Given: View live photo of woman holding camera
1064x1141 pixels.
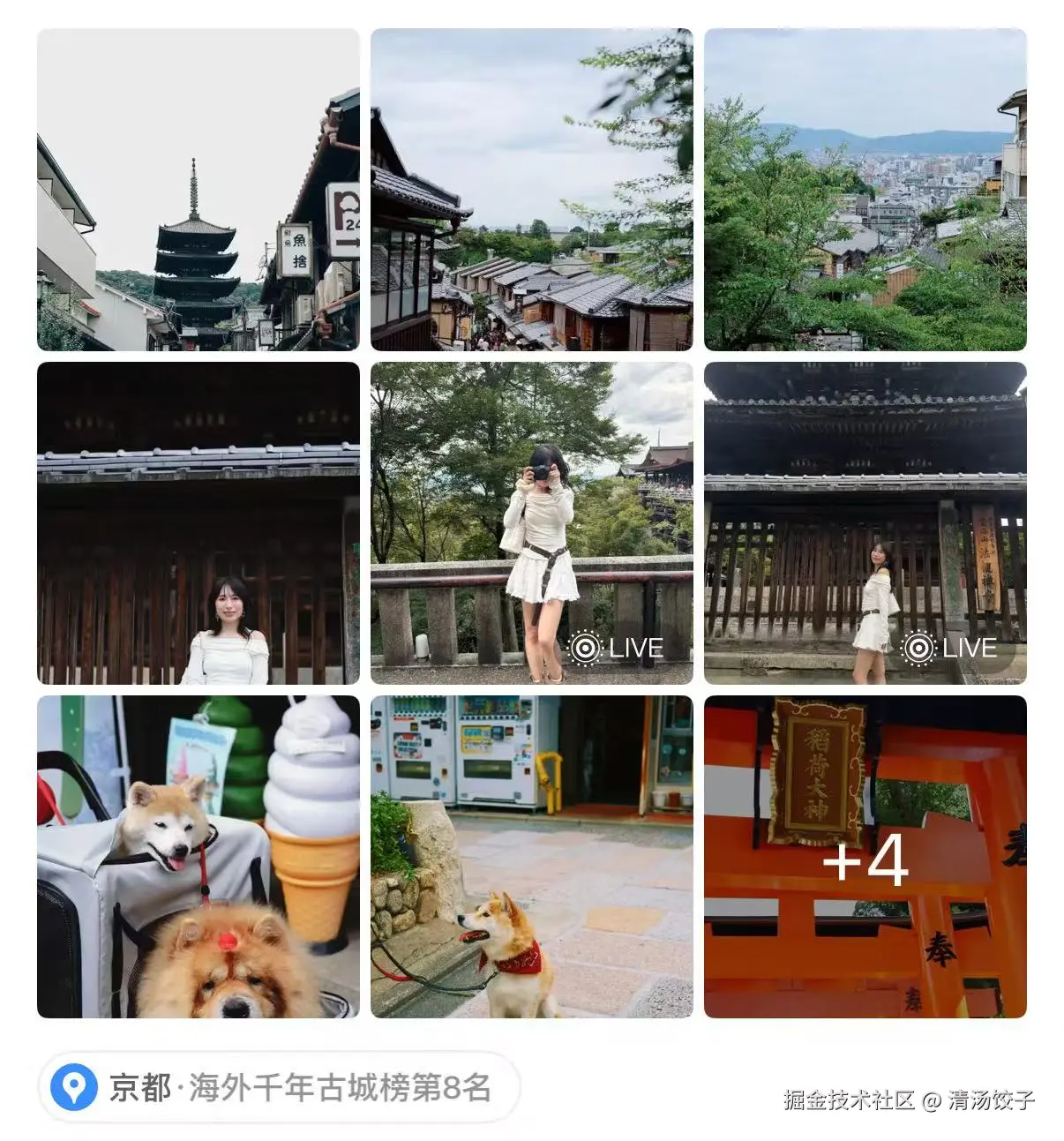Looking at the screenshot, I should (531, 523).
